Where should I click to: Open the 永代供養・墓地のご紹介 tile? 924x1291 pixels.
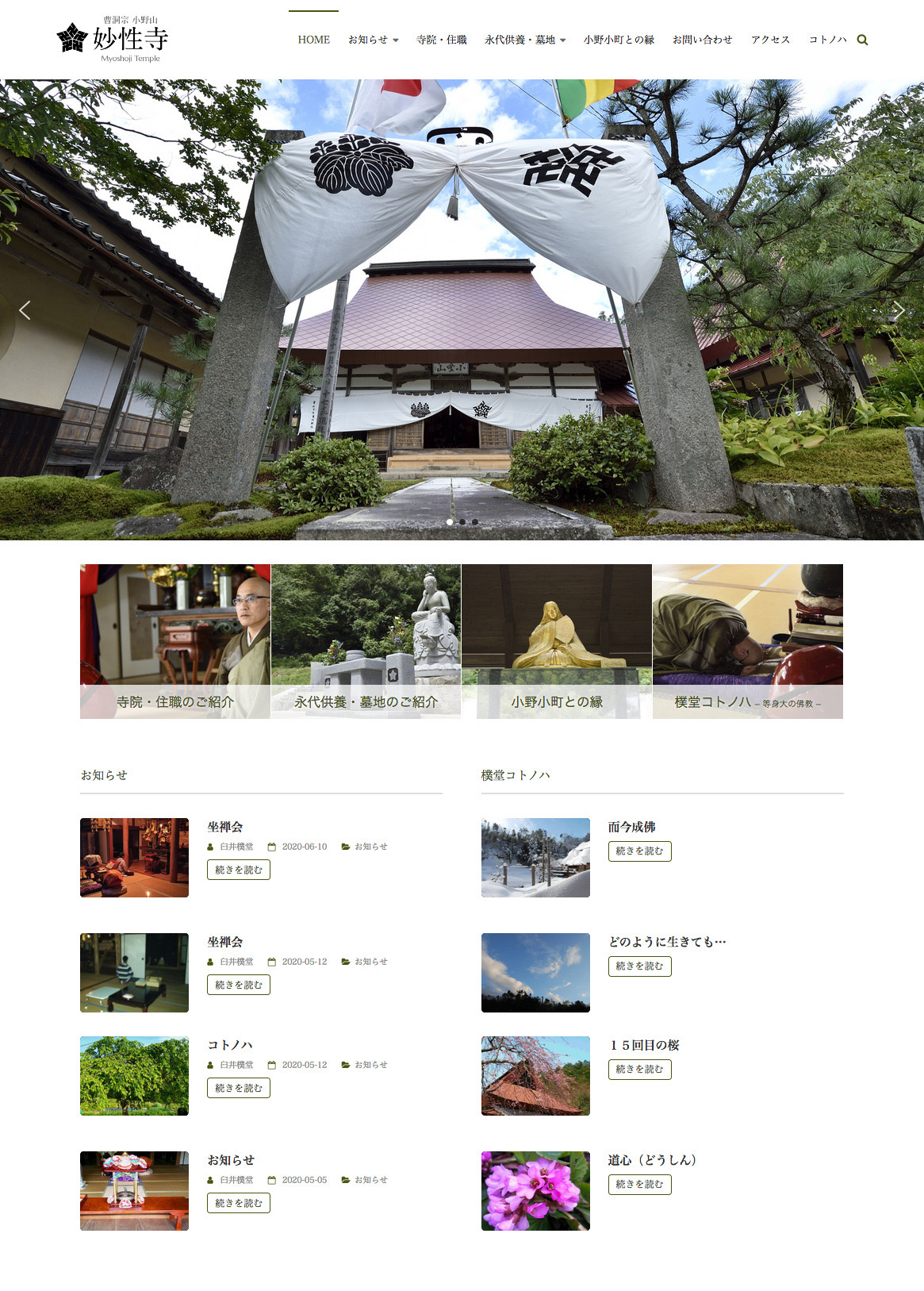tap(366, 641)
